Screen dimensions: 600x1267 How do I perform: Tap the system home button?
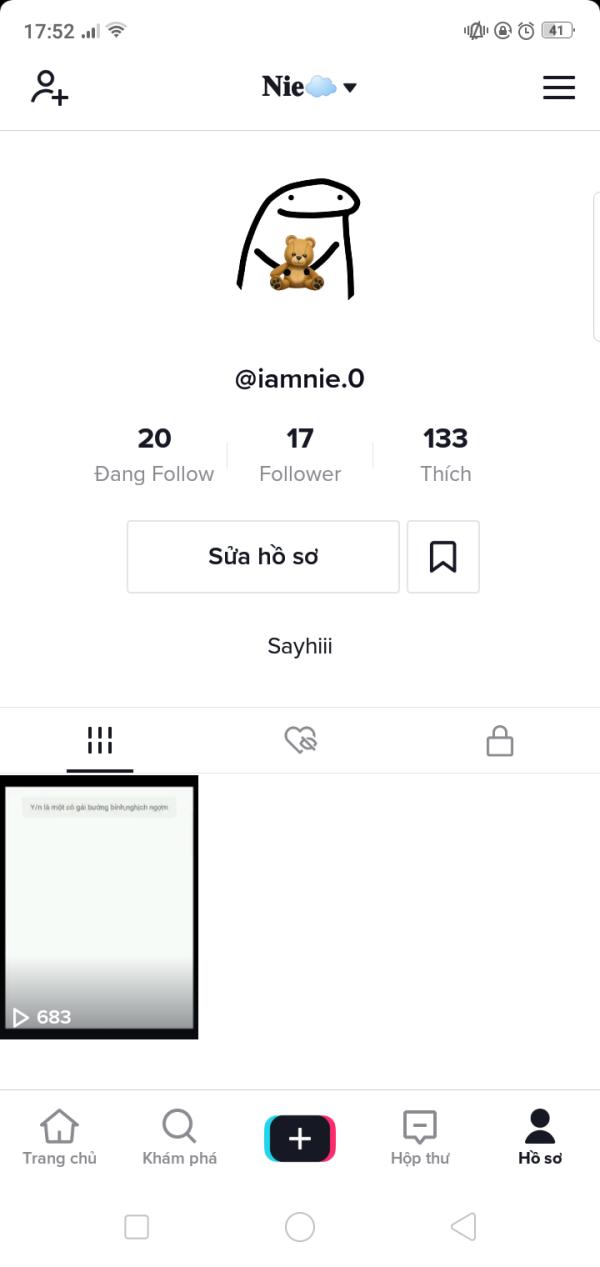(300, 1227)
